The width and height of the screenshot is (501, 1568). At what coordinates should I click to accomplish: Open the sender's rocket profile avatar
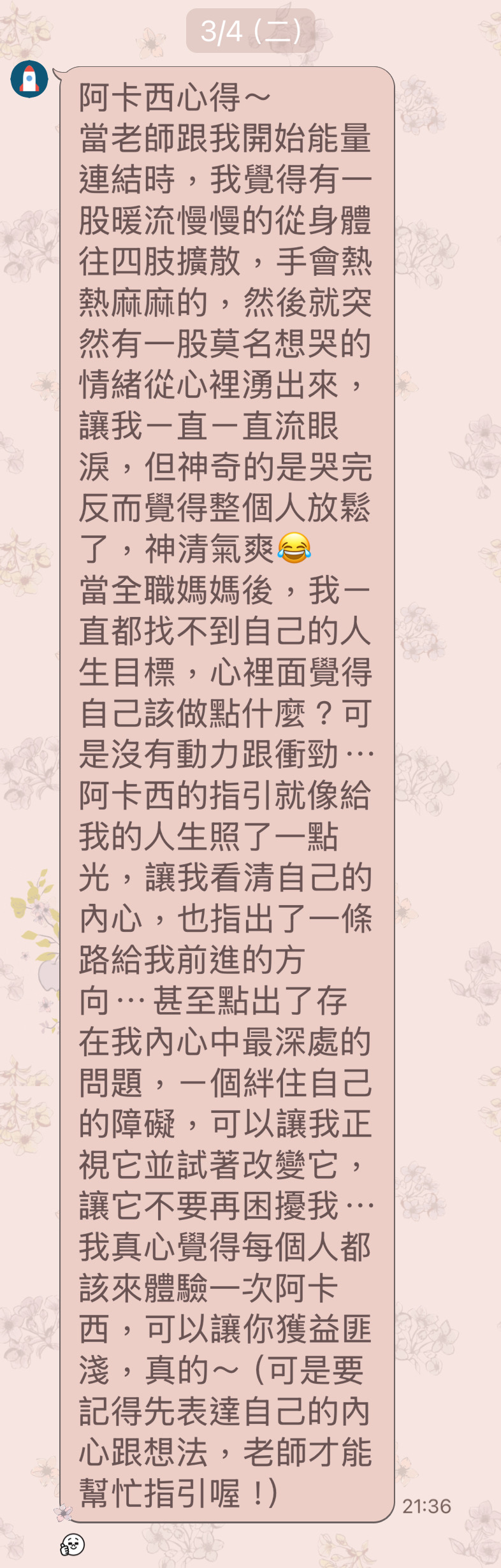pyautogui.click(x=29, y=79)
